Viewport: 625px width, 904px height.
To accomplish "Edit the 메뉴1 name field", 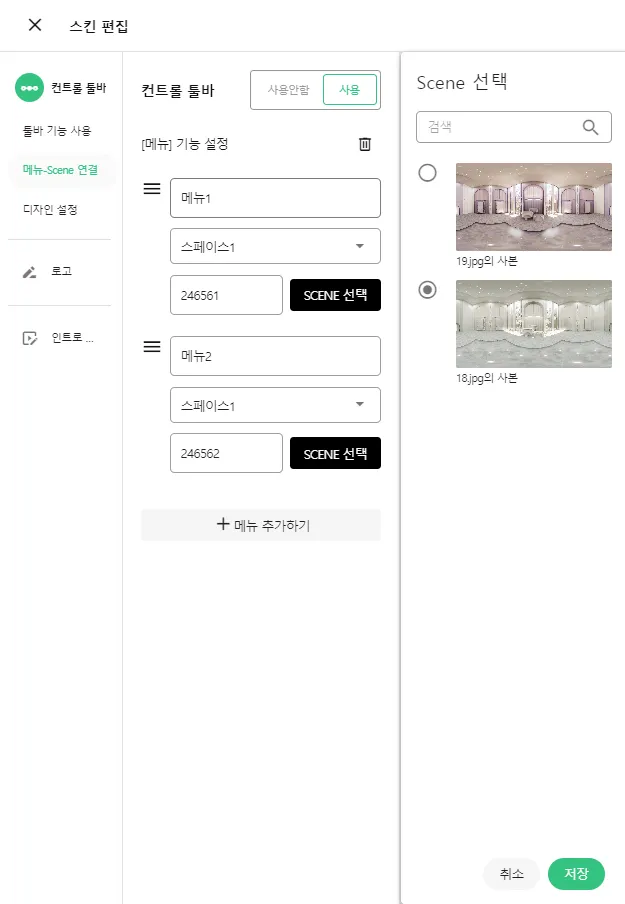I will point(275,198).
